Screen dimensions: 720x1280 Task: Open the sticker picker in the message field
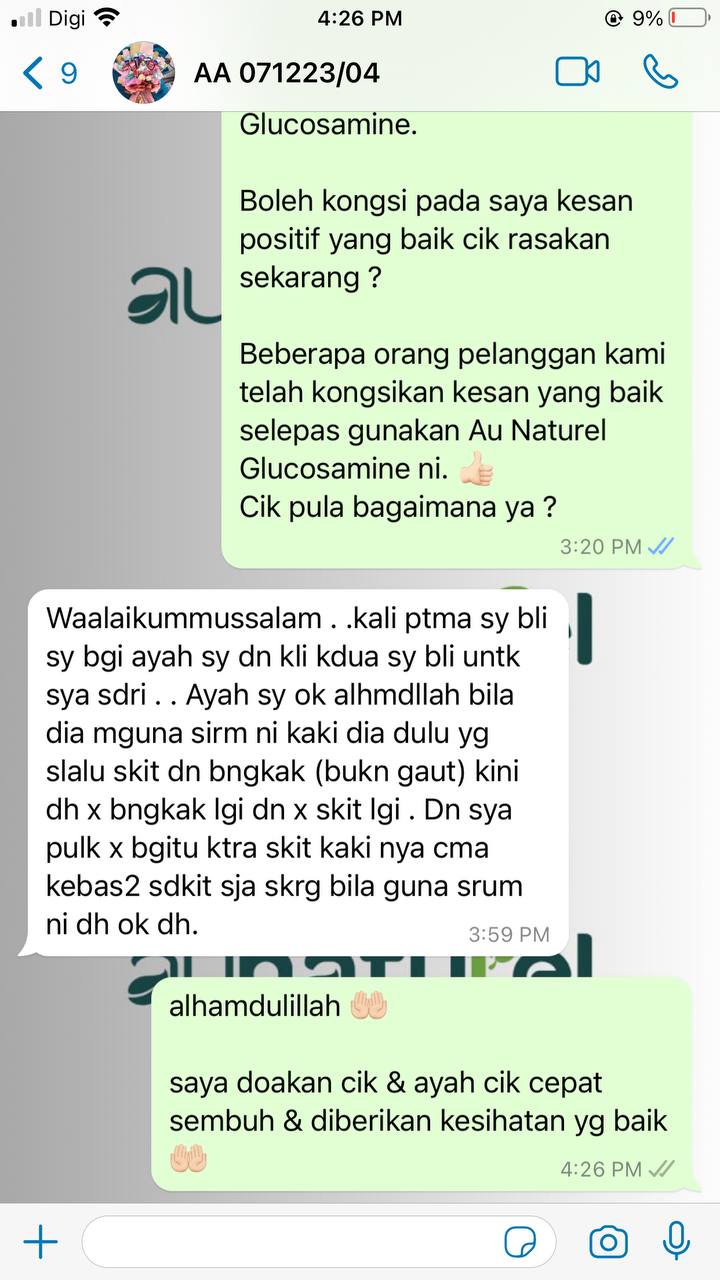click(x=520, y=1243)
